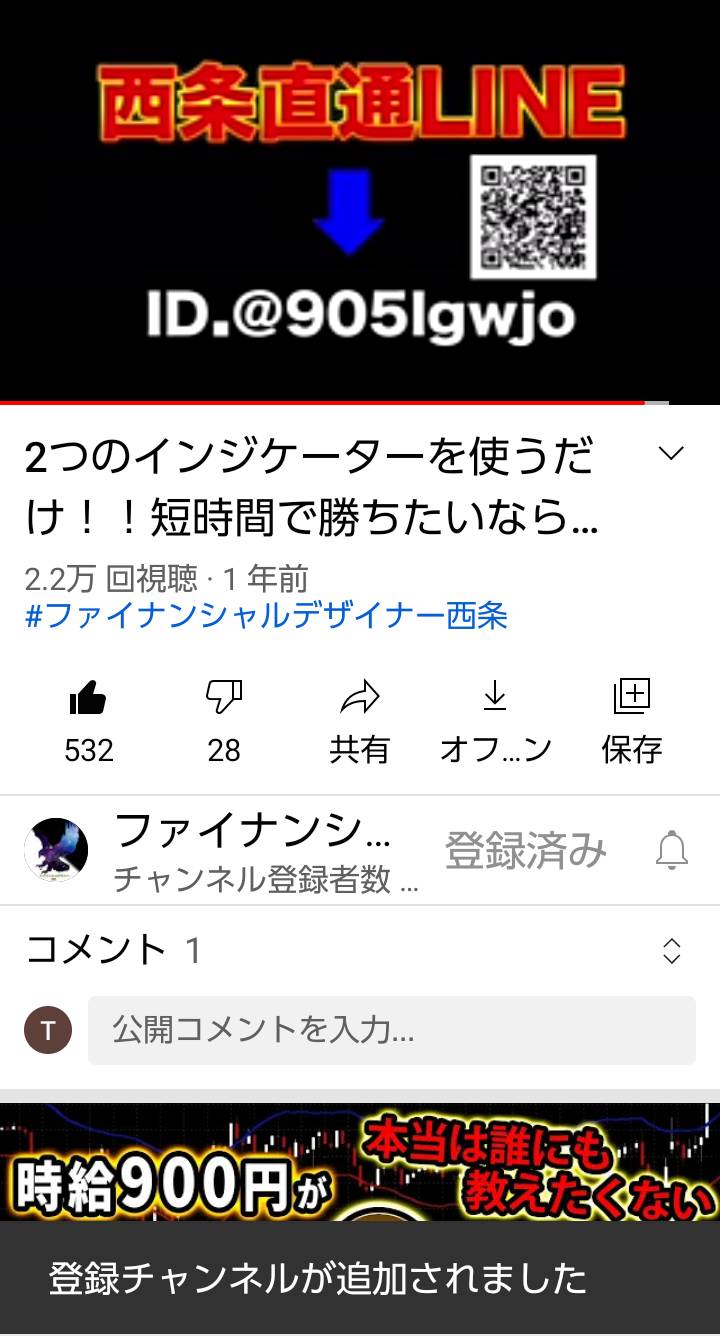Expand the video description chevron
Image resolution: width=720 pixels, height=1336 pixels.
[x=671, y=453]
